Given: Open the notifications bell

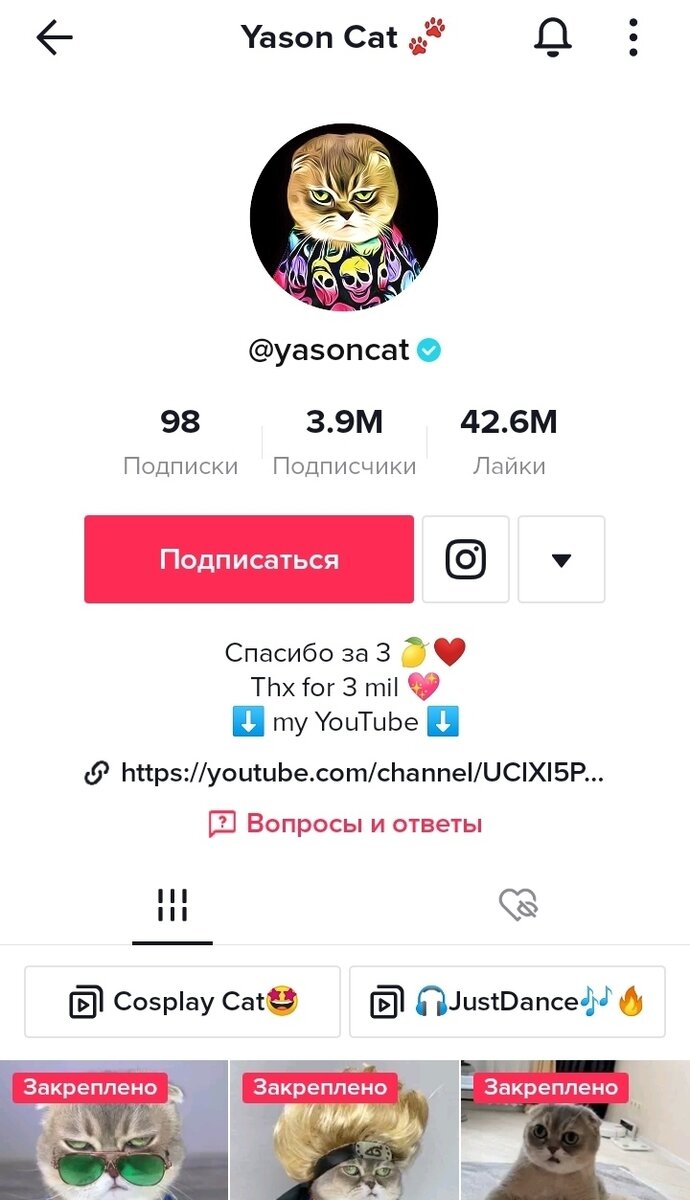Looking at the screenshot, I should (552, 37).
